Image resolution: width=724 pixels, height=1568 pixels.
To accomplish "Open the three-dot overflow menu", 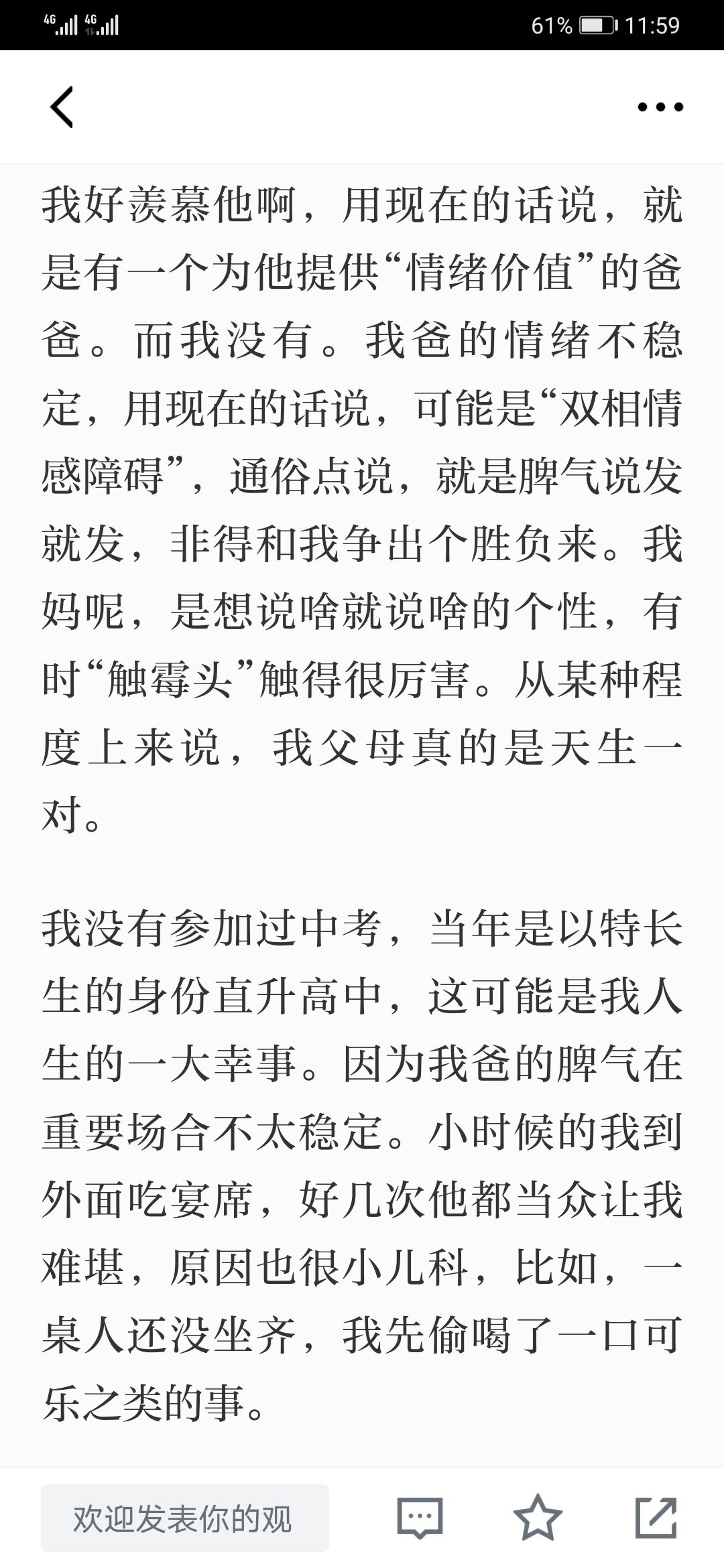I will tap(660, 107).
